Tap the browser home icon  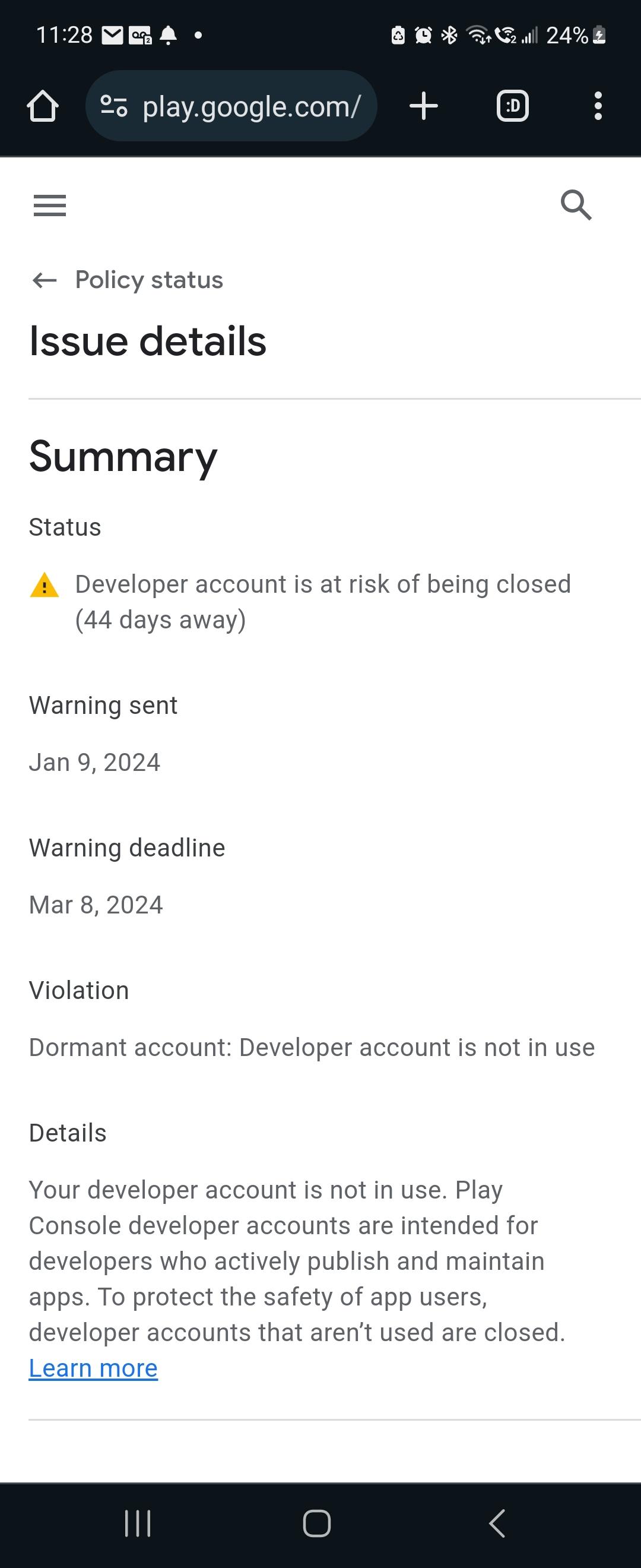coord(43,106)
